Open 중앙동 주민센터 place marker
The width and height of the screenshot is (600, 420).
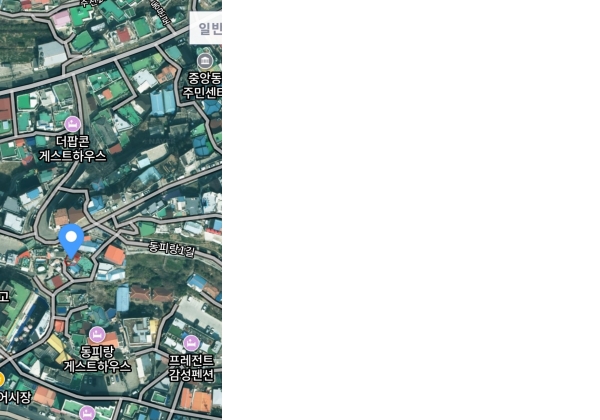point(206,61)
